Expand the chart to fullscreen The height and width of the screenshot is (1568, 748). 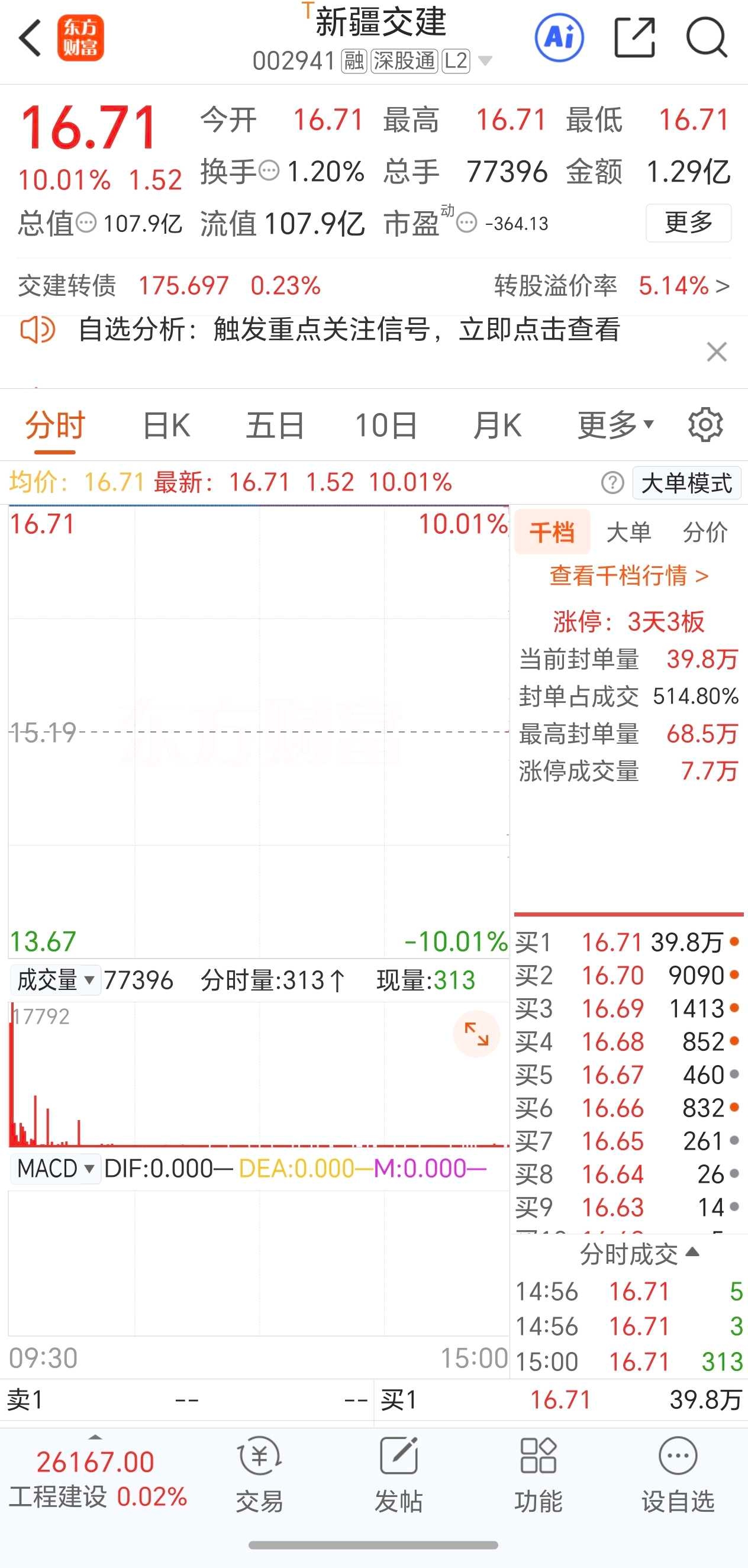pos(476,1034)
